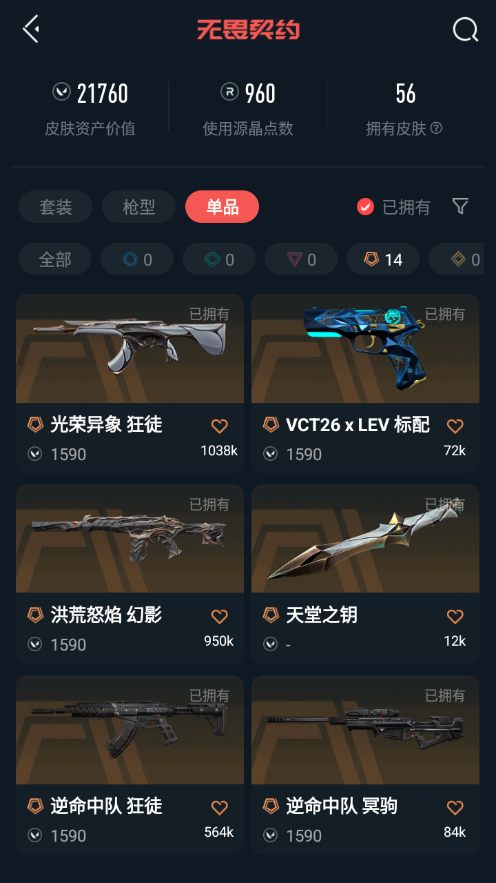Uncheck the 已拥有 filter checkbox
This screenshot has height=883, width=496.
[x=365, y=207]
